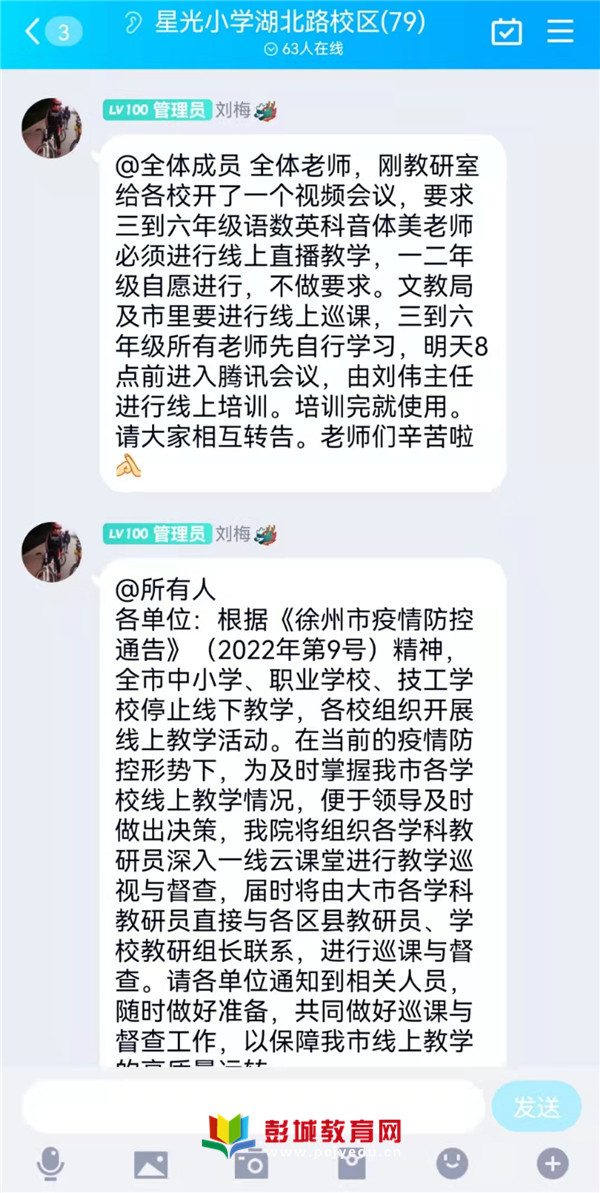600x1193 pixels.
Task: Tap the 发送 send button
Action: (536, 1106)
